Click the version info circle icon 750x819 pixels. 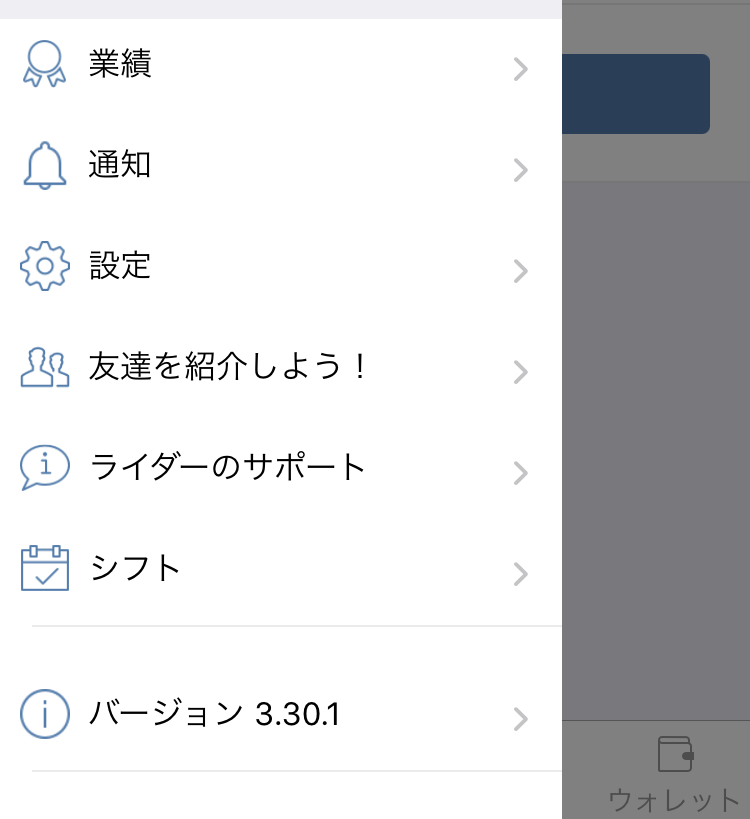(44, 715)
